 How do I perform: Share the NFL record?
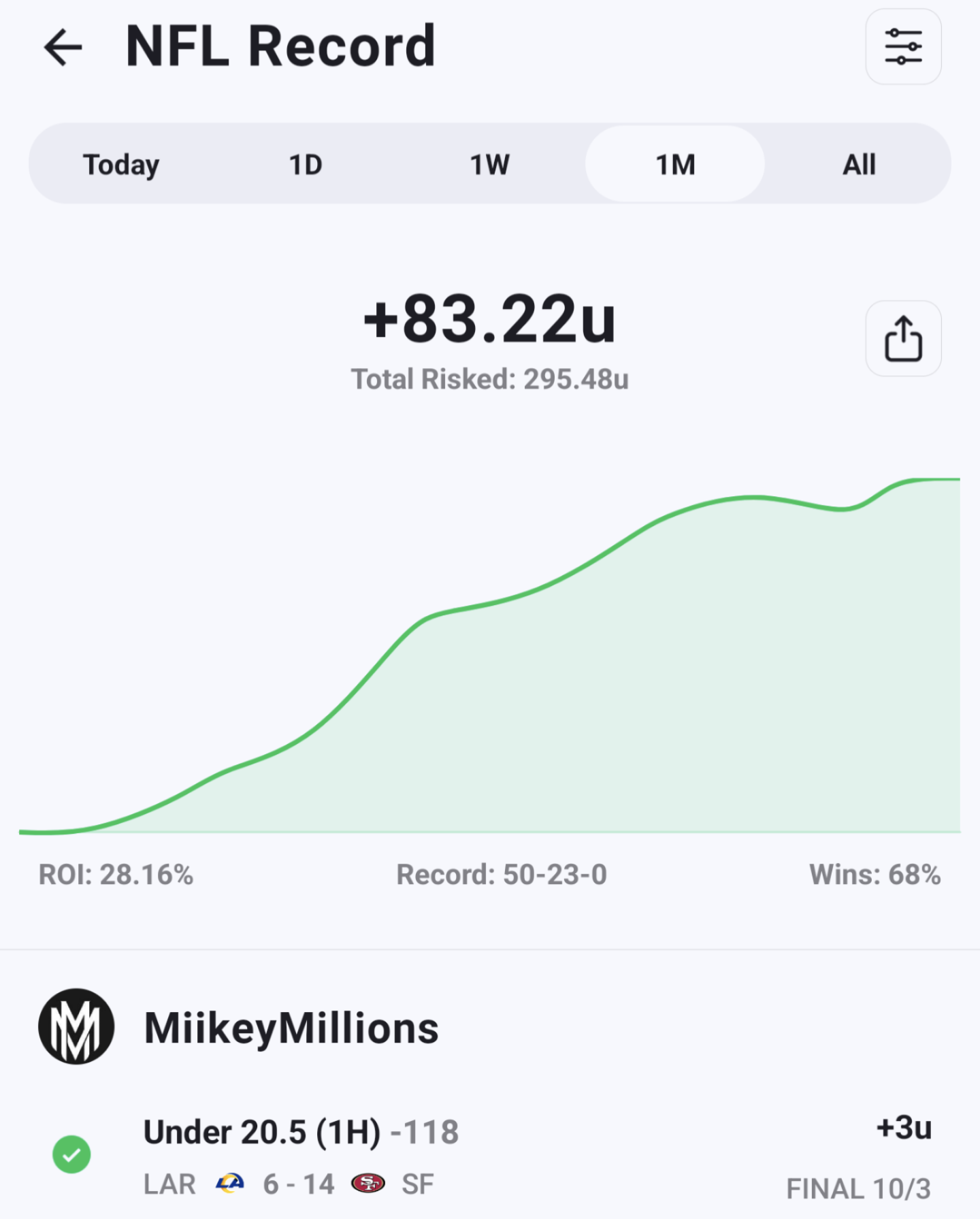click(x=902, y=338)
